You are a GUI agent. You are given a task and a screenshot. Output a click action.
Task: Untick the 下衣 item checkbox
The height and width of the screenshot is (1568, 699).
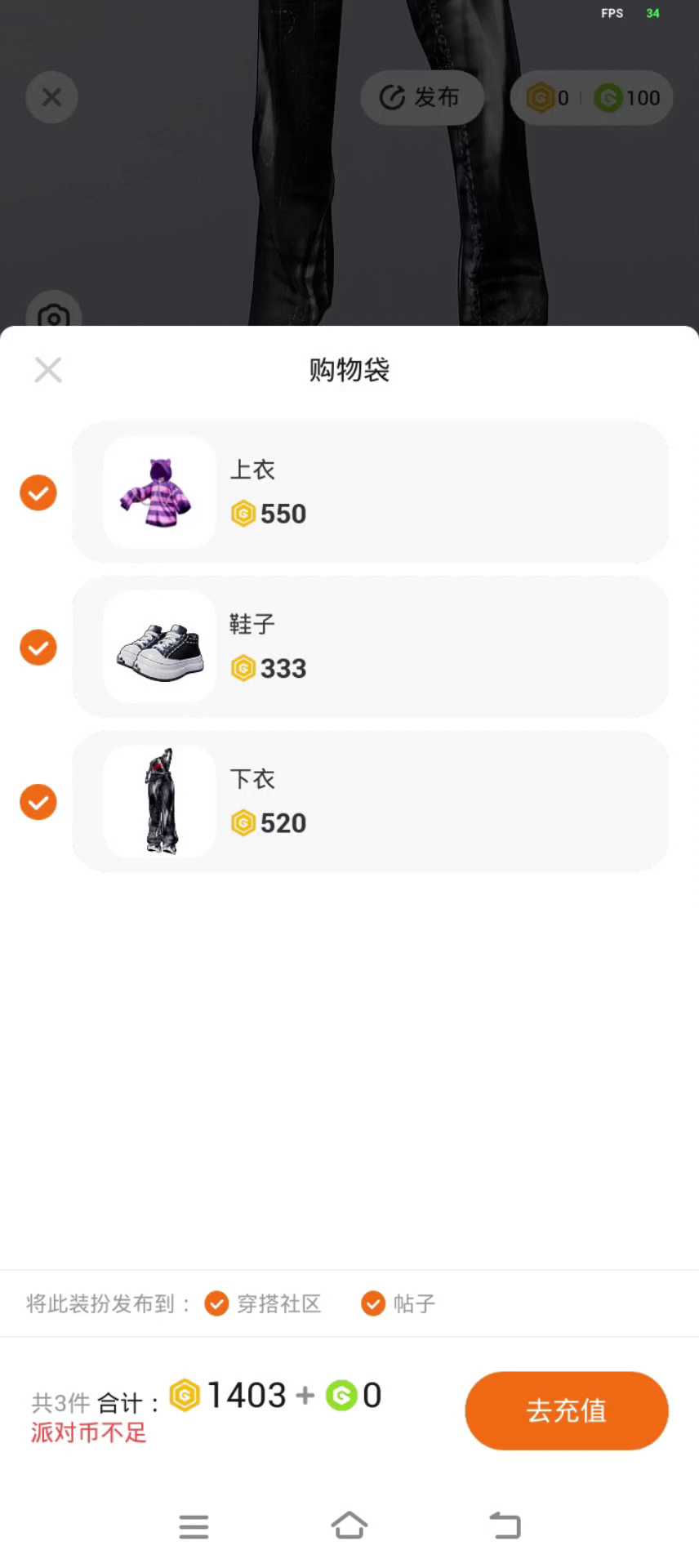coord(38,802)
